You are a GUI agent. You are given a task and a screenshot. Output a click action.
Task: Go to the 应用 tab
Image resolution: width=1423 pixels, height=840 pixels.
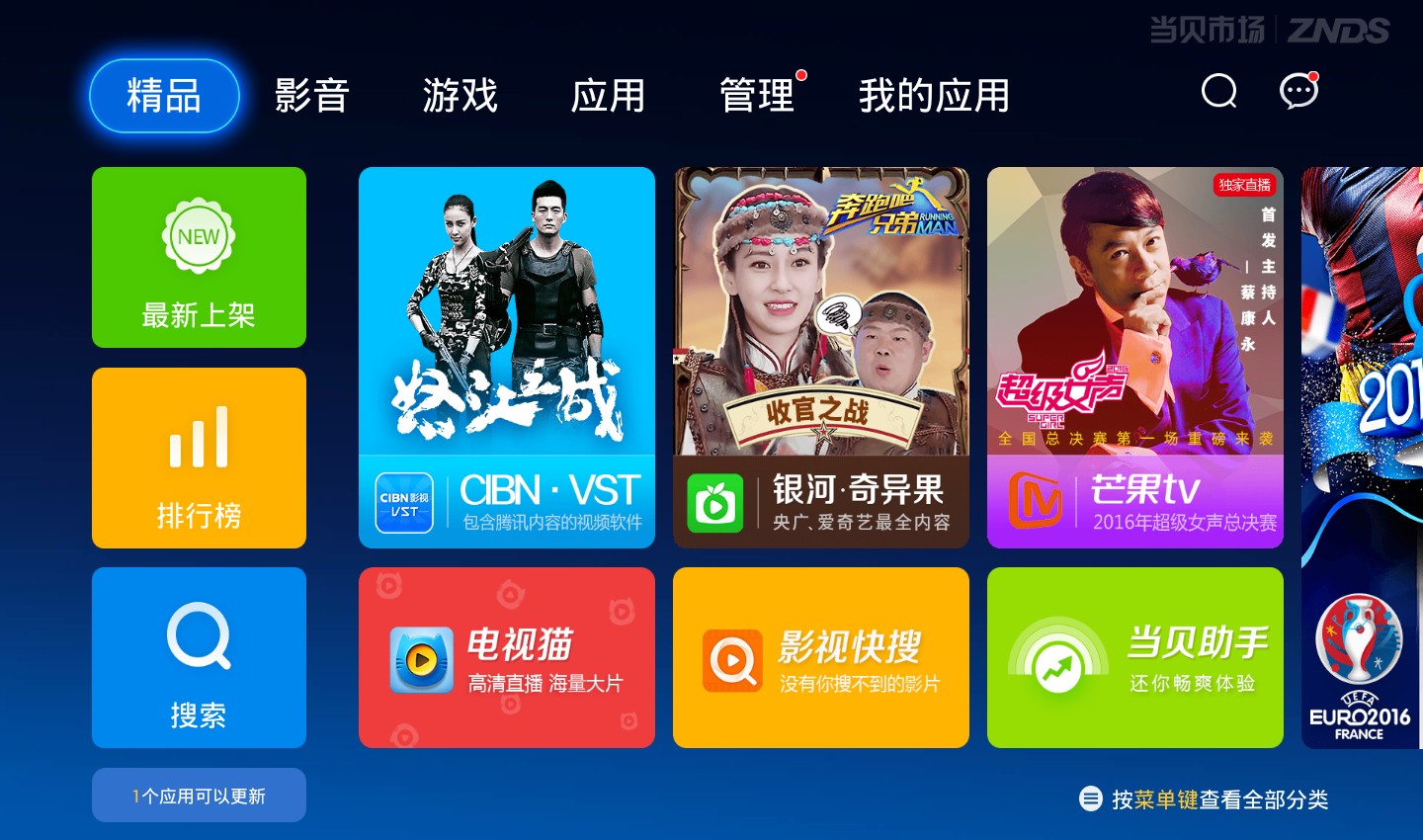[x=609, y=96]
